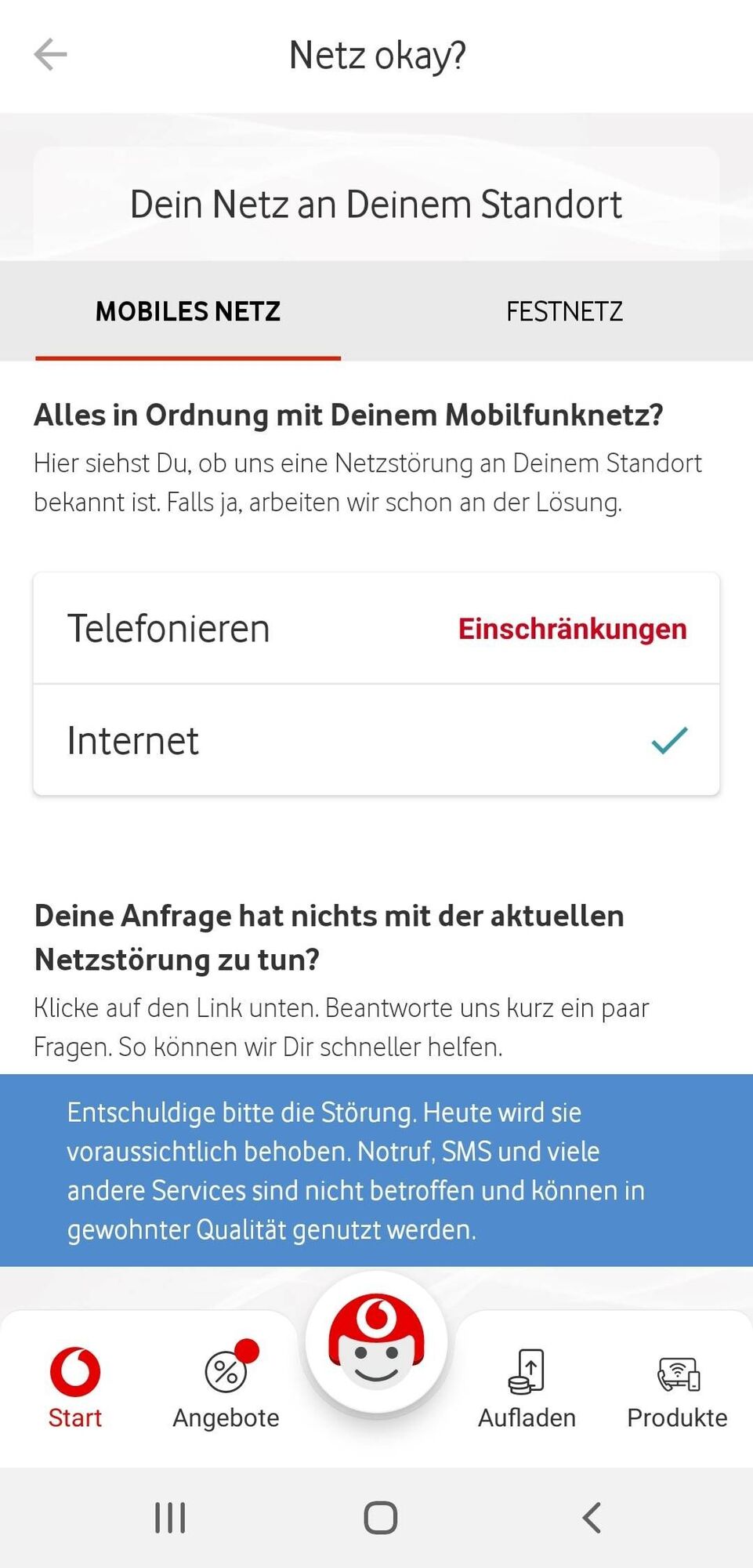The height and width of the screenshot is (1568, 753).
Task: Switch to the Festnetz tab
Action: pyautogui.click(x=564, y=311)
